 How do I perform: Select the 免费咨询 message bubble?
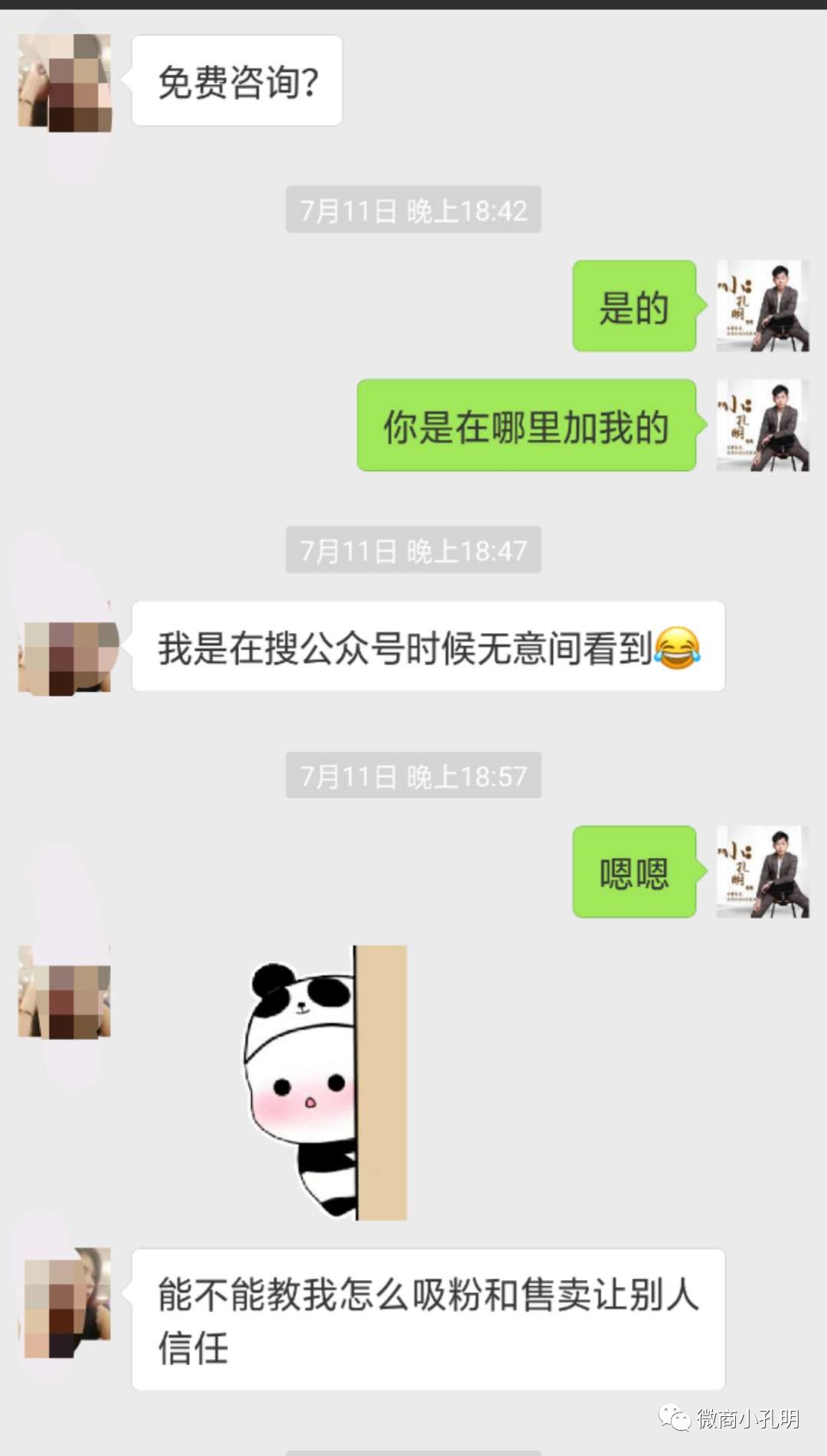tap(236, 80)
